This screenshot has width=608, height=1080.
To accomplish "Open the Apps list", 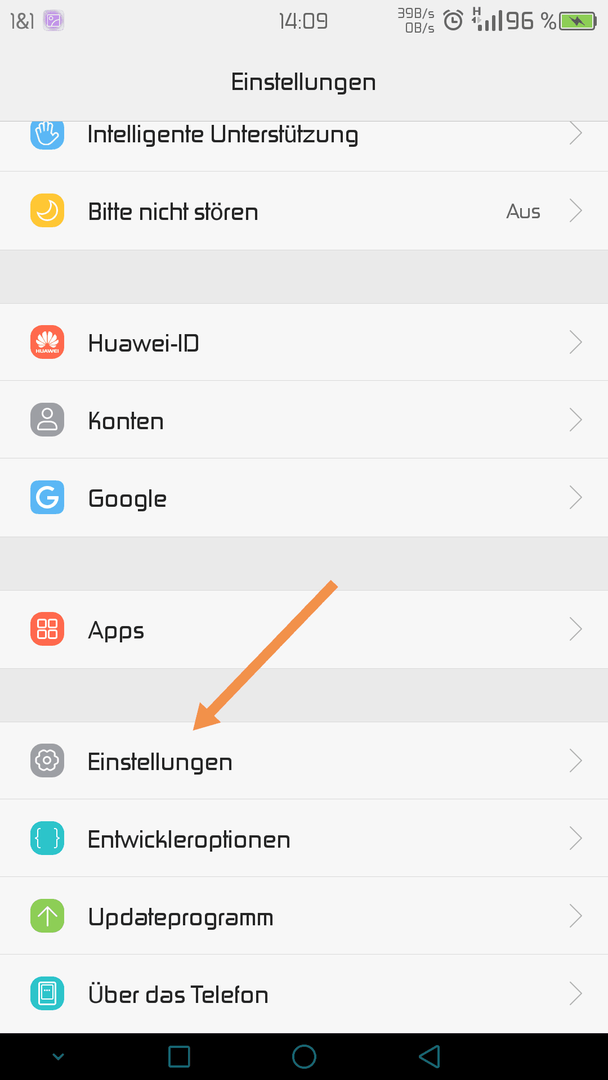I will point(300,630).
